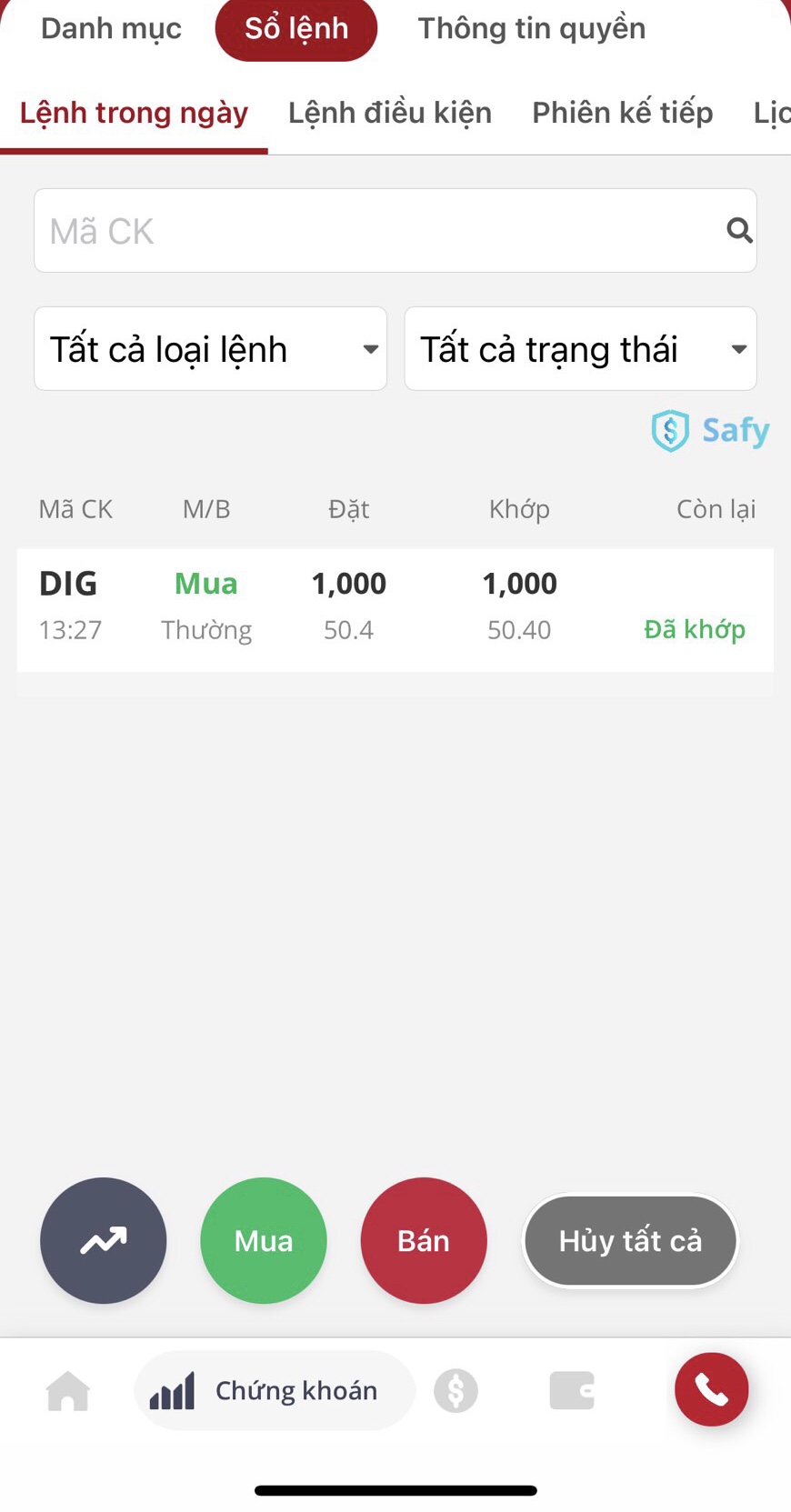Open the trend chart round button
The width and height of the screenshot is (791, 1512).
tap(104, 1240)
